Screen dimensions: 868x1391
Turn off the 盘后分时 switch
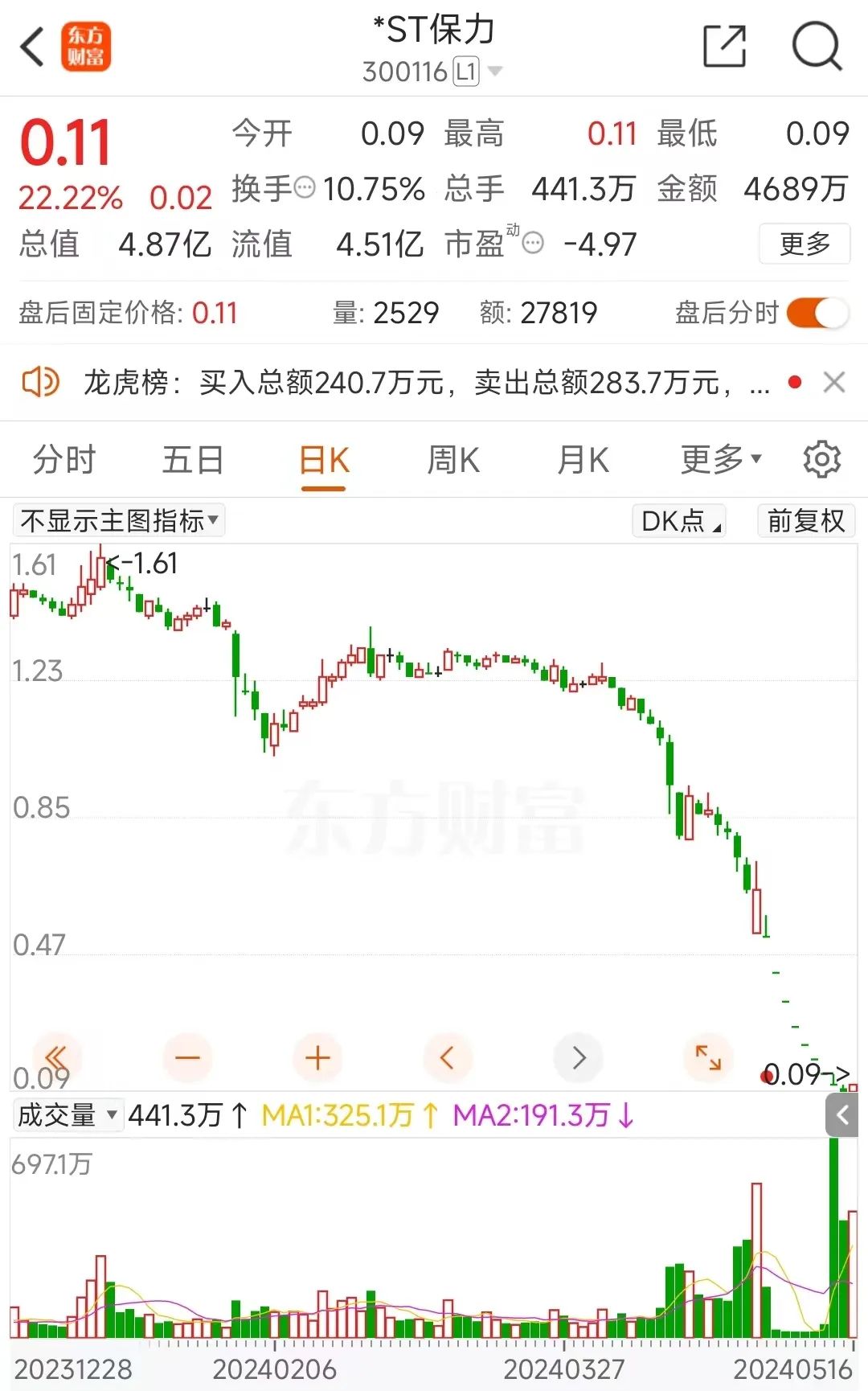click(x=817, y=313)
